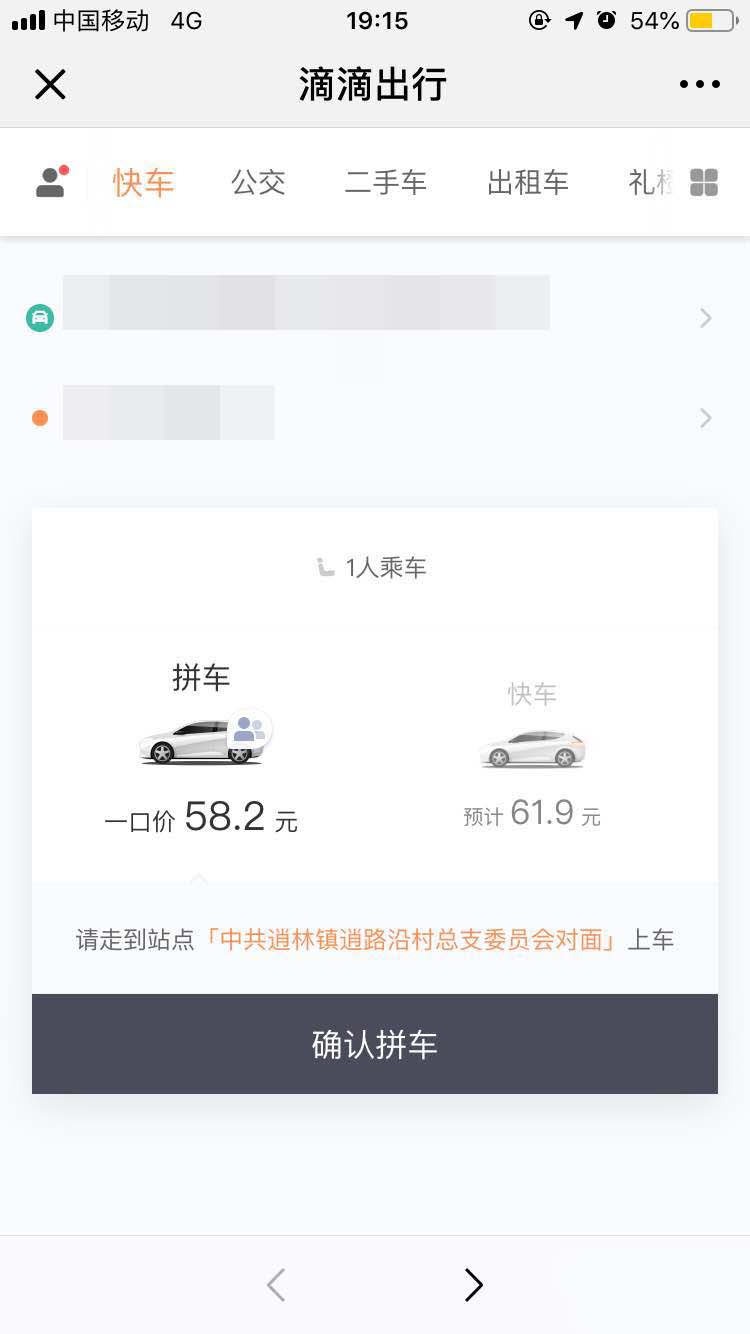
Task: Open the 中共逍林镇道路沿村总支委员会对面 pickup station link
Action: [x=412, y=940]
